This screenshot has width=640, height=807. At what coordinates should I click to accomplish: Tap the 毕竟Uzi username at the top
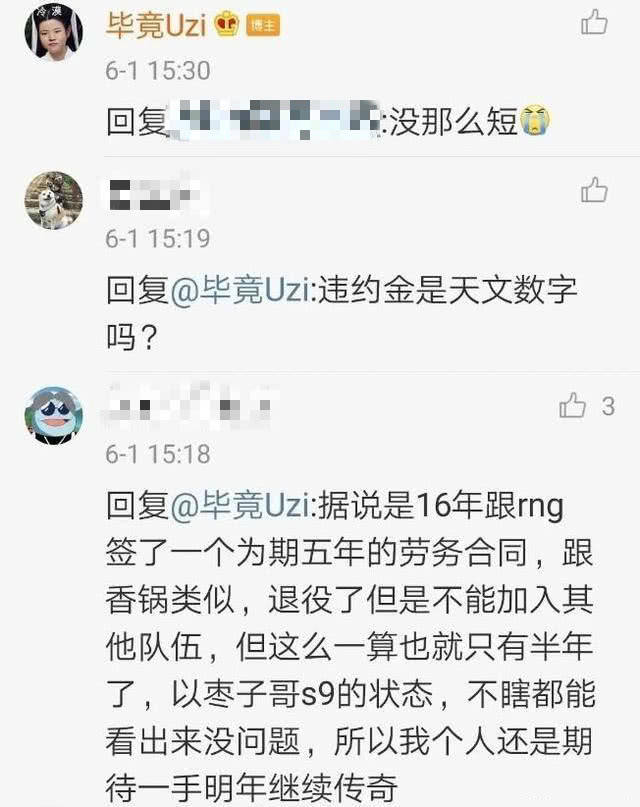pyautogui.click(x=155, y=25)
